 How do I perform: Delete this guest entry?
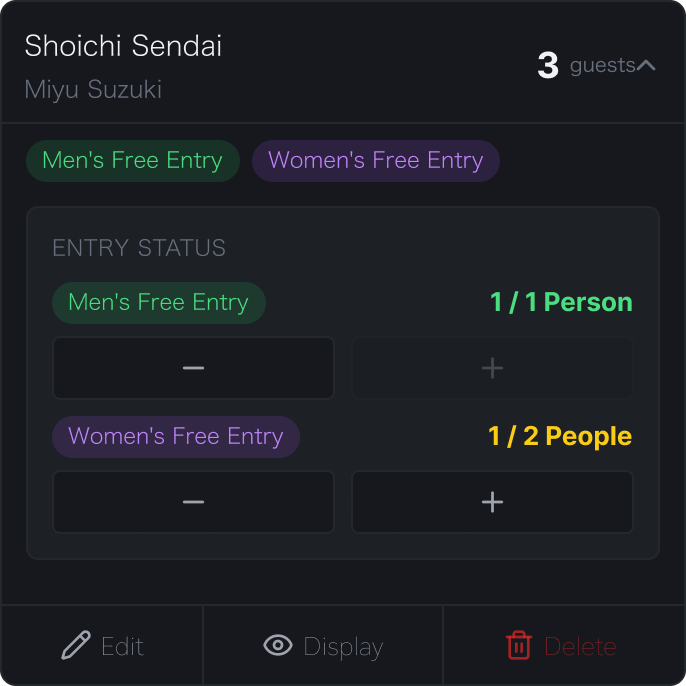(x=561, y=646)
